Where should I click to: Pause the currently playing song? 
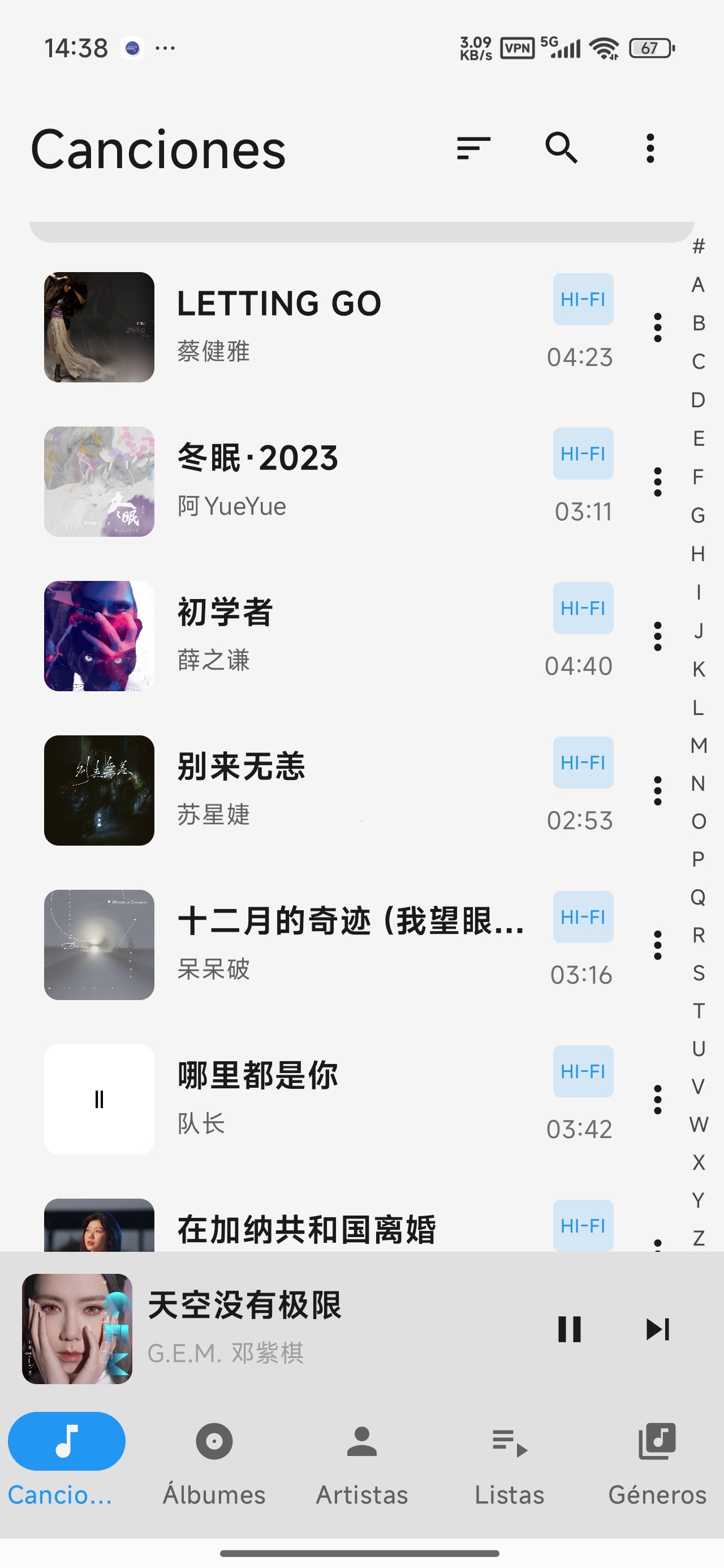(x=570, y=1329)
